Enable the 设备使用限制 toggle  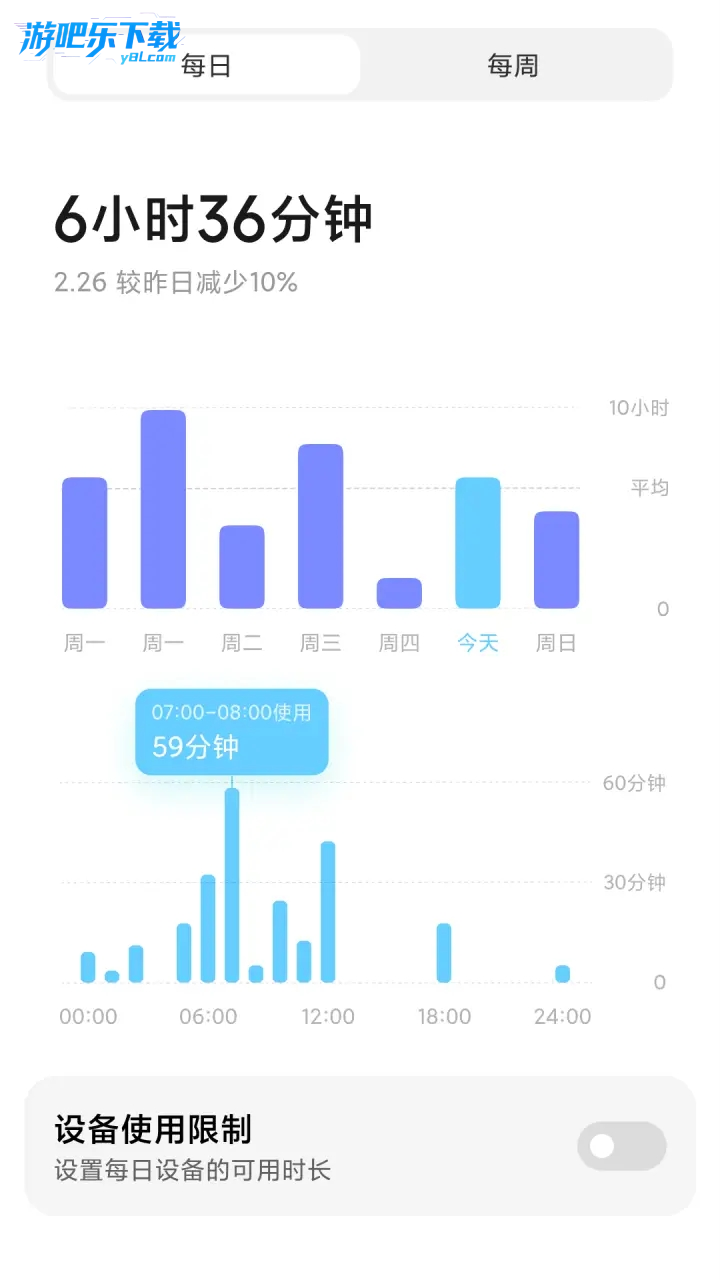(x=621, y=1146)
